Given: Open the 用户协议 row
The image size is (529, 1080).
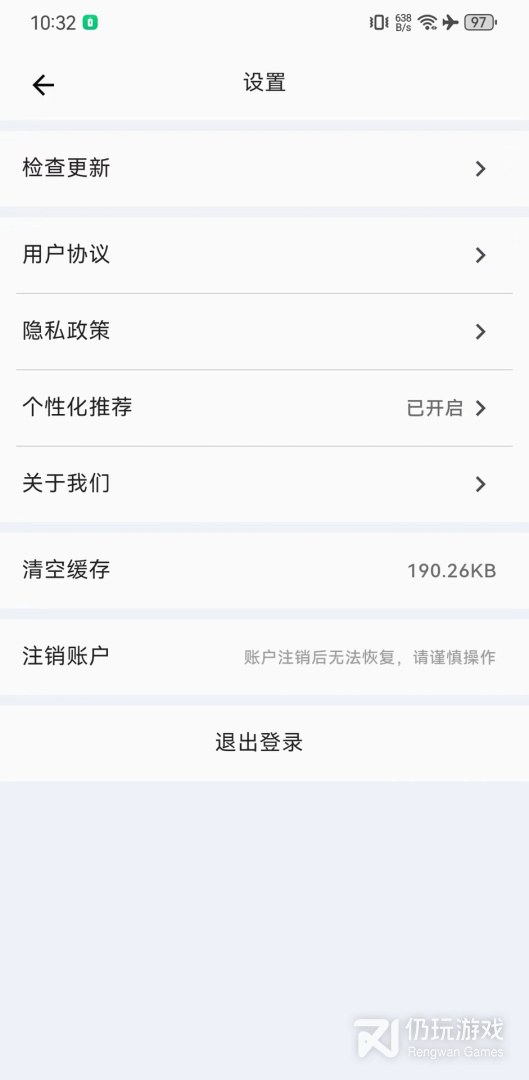Looking at the screenshot, I should tap(264, 256).
